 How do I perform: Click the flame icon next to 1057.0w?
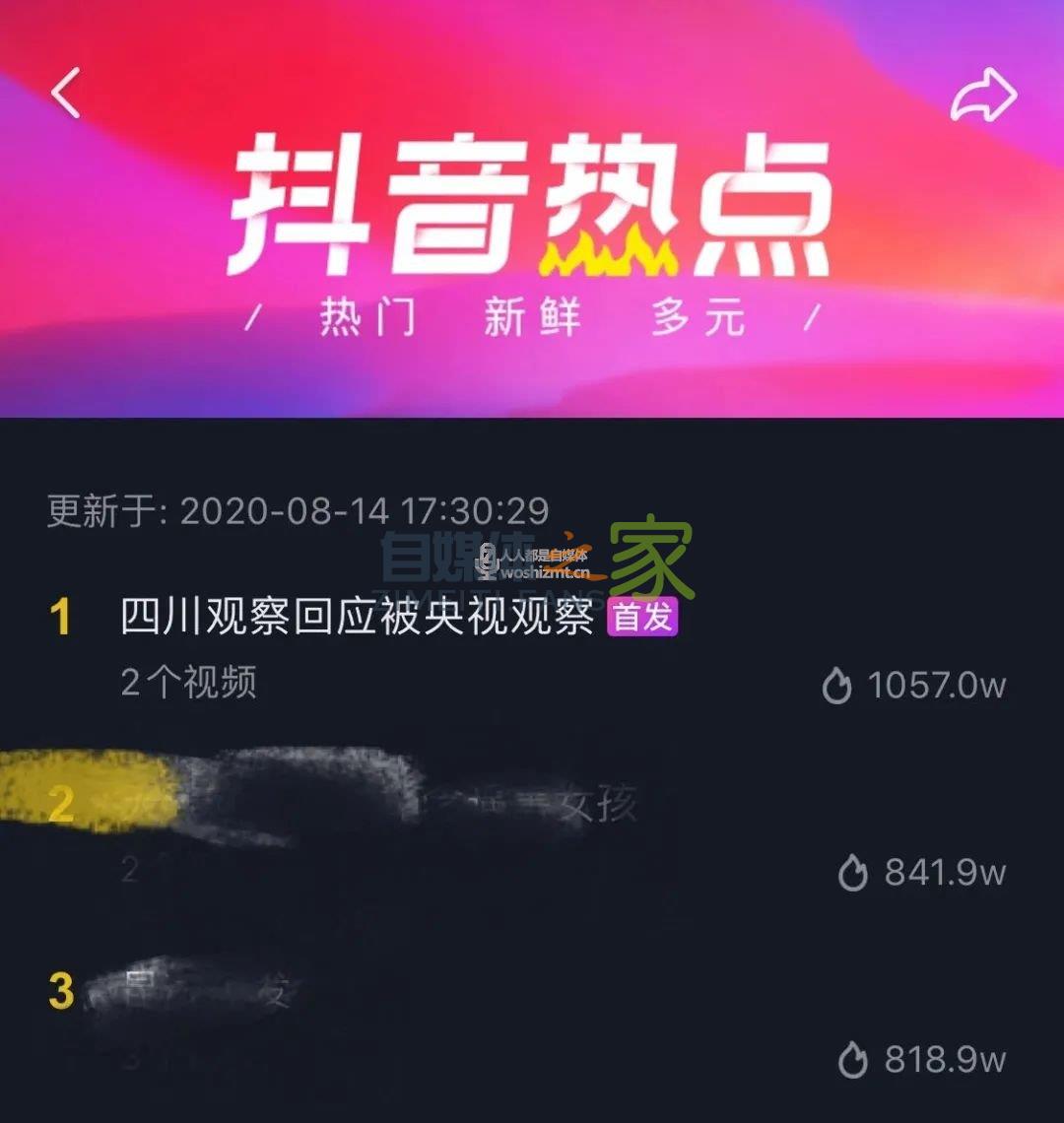pos(838,685)
